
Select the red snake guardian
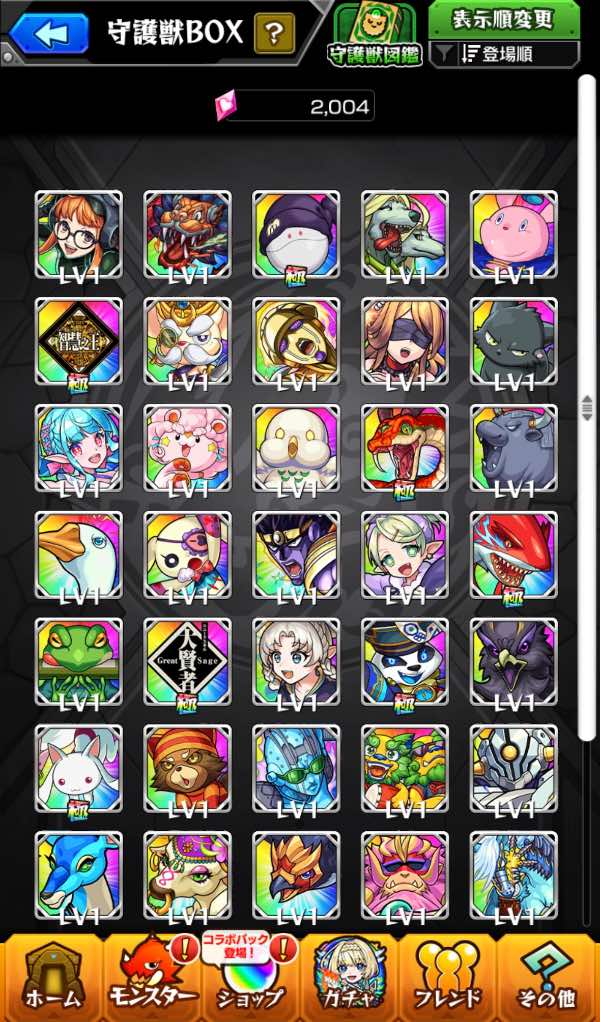[x=405, y=448]
